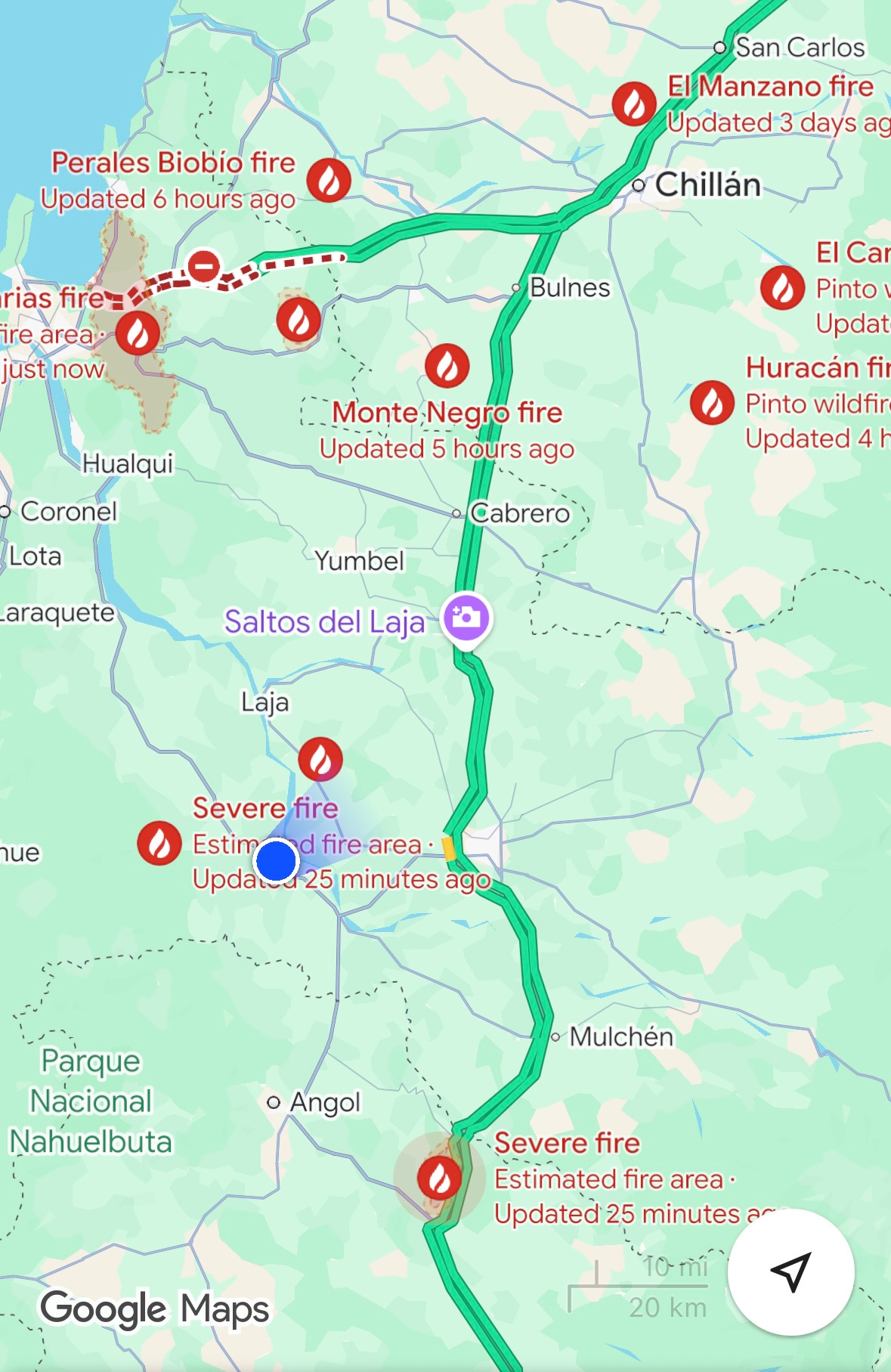Tap the my-location arrow button
This screenshot has height=1372, width=891.
pyautogui.click(x=790, y=1272)
